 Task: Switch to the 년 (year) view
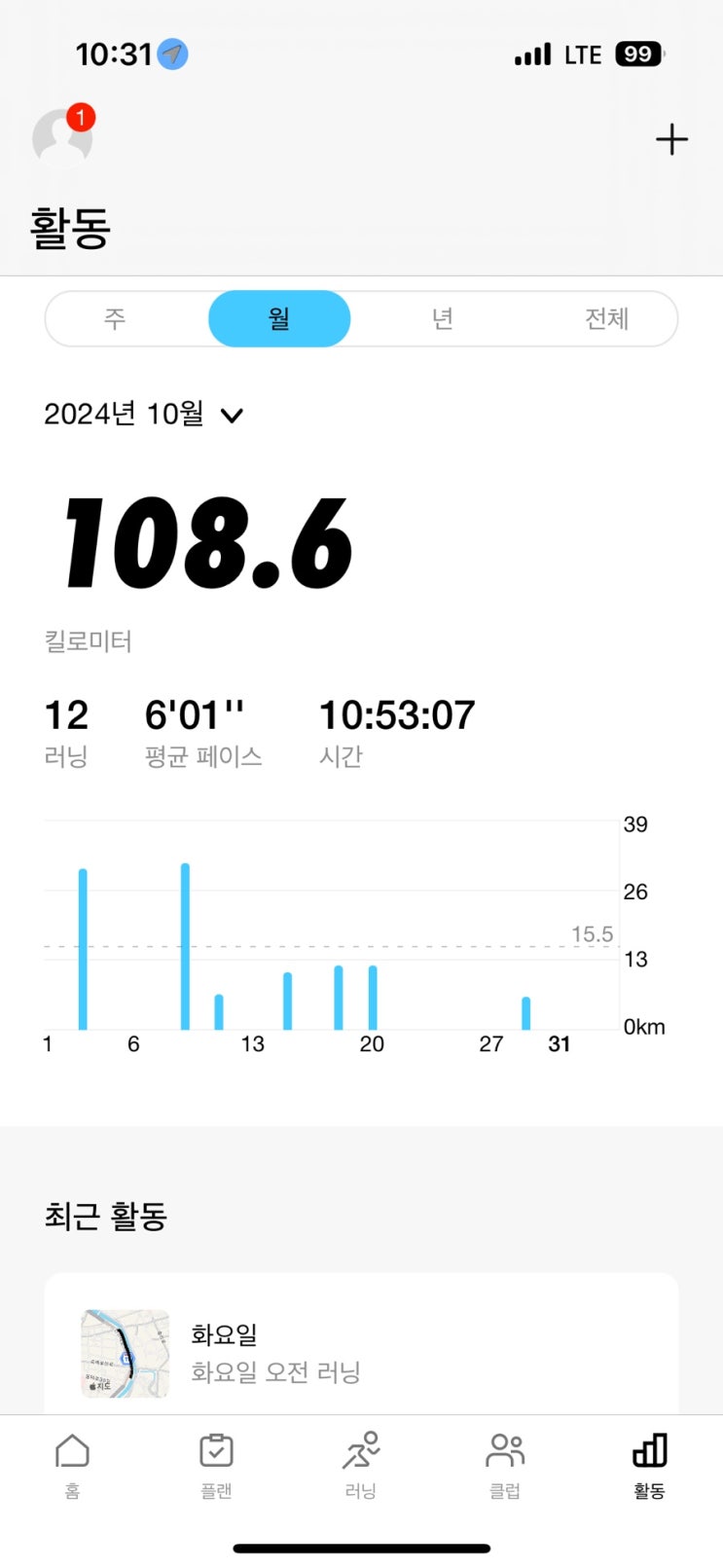(x=443, y=318)
